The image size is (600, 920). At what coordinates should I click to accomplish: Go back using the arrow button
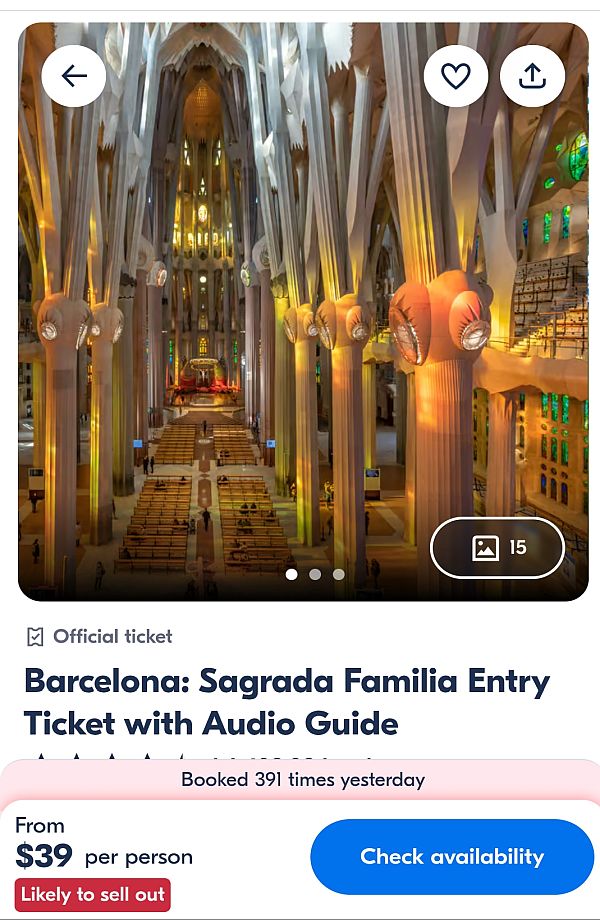click(74, 76)
